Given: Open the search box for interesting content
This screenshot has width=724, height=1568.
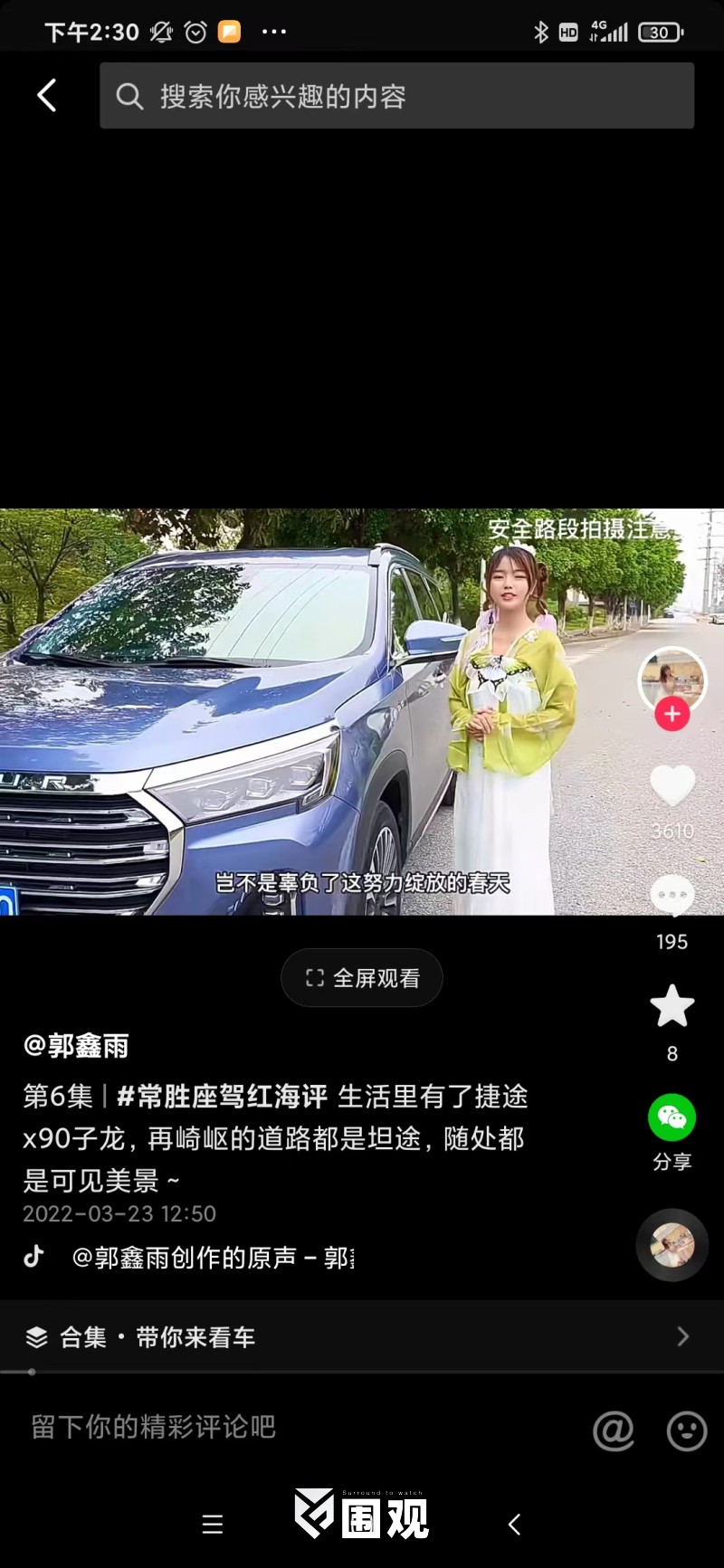Looking at the screenshot, I should (x=396, y=96).
